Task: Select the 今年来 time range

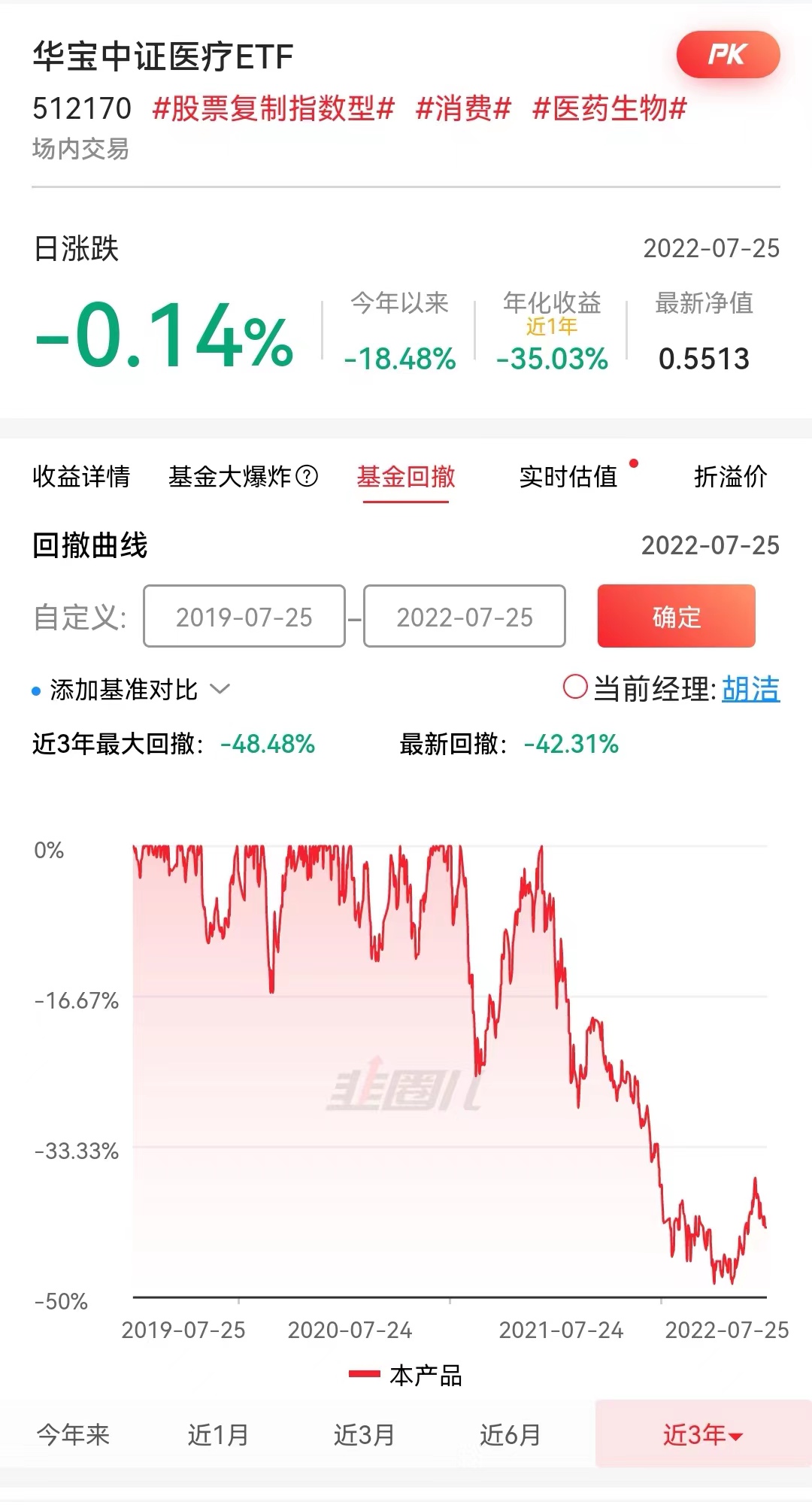Action: click(x=73, y=1435)
